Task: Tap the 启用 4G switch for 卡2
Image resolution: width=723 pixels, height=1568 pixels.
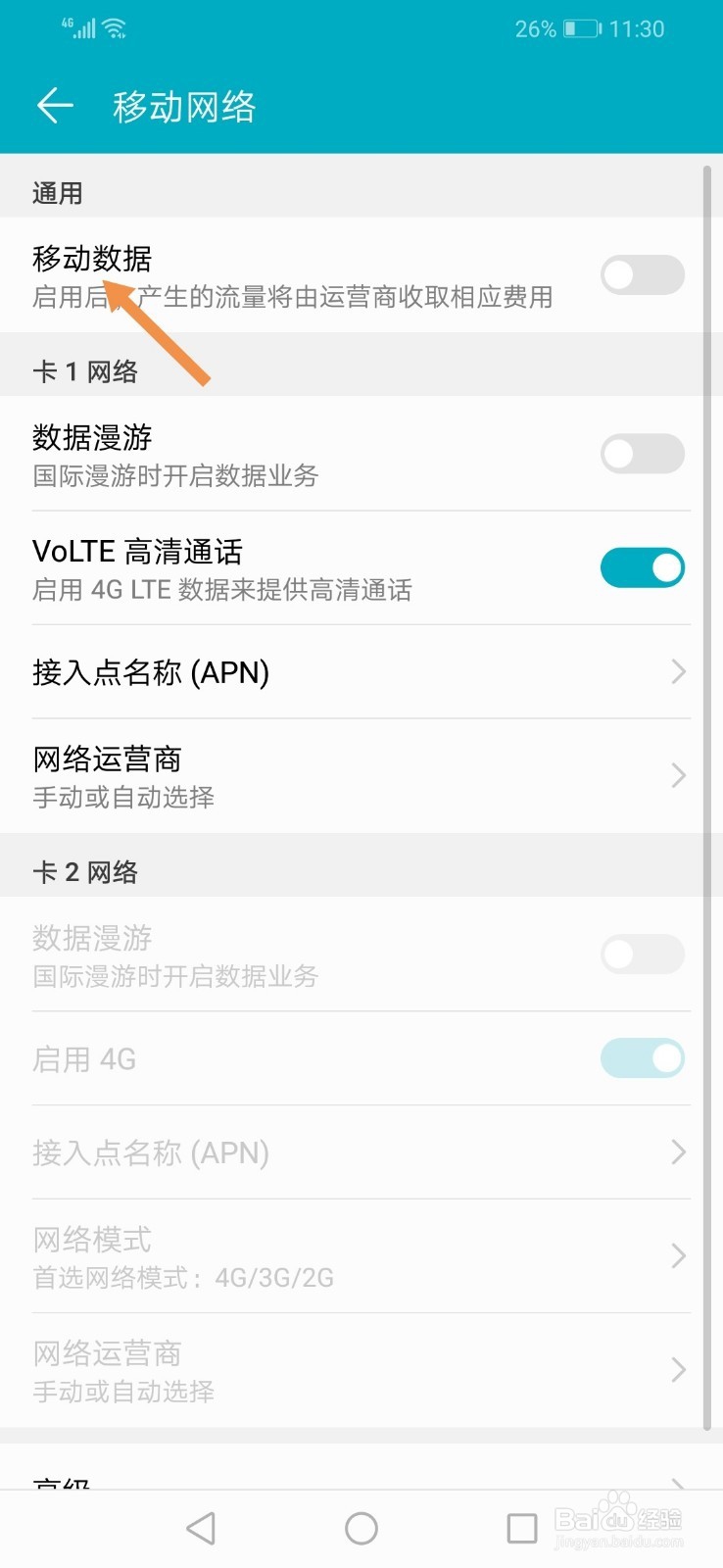Action: (642, 1058)
